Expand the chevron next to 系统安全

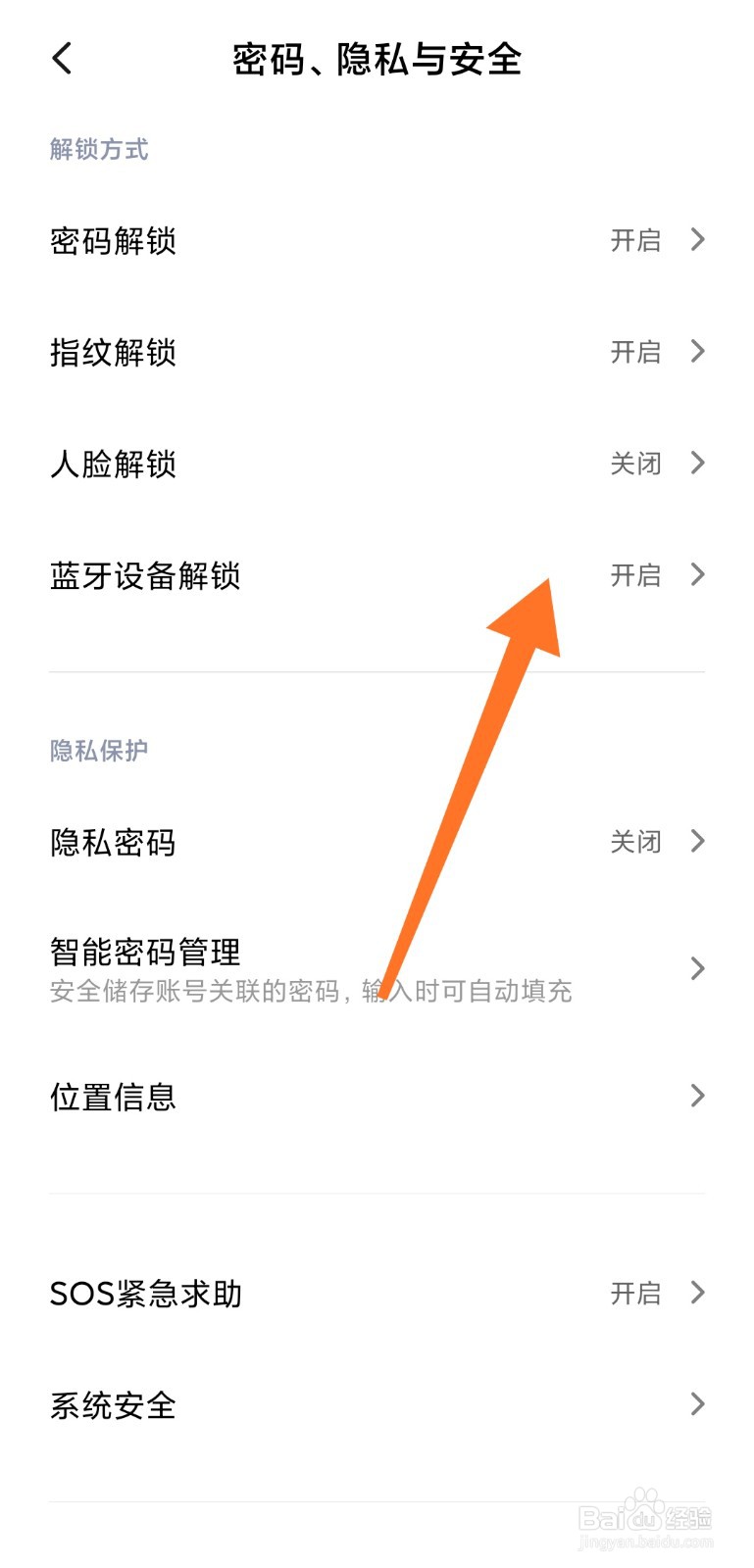pos(698,1404)
